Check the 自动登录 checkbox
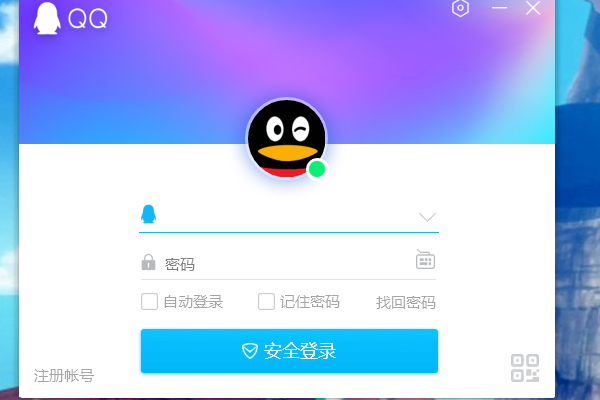Viewport: 600px width, 400px height. click(x=150, y=301)
